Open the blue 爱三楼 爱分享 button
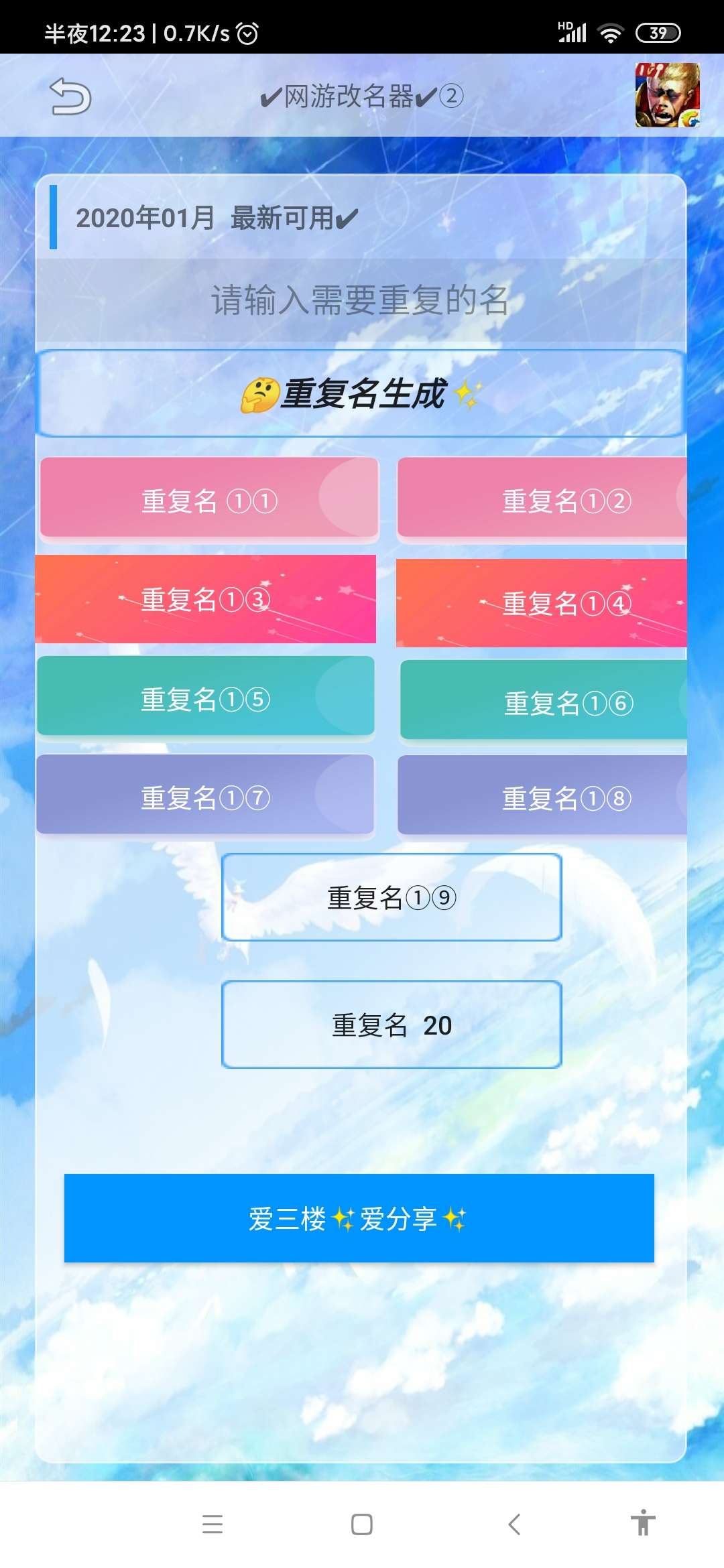724x1568 pixels. [359, 1218]
